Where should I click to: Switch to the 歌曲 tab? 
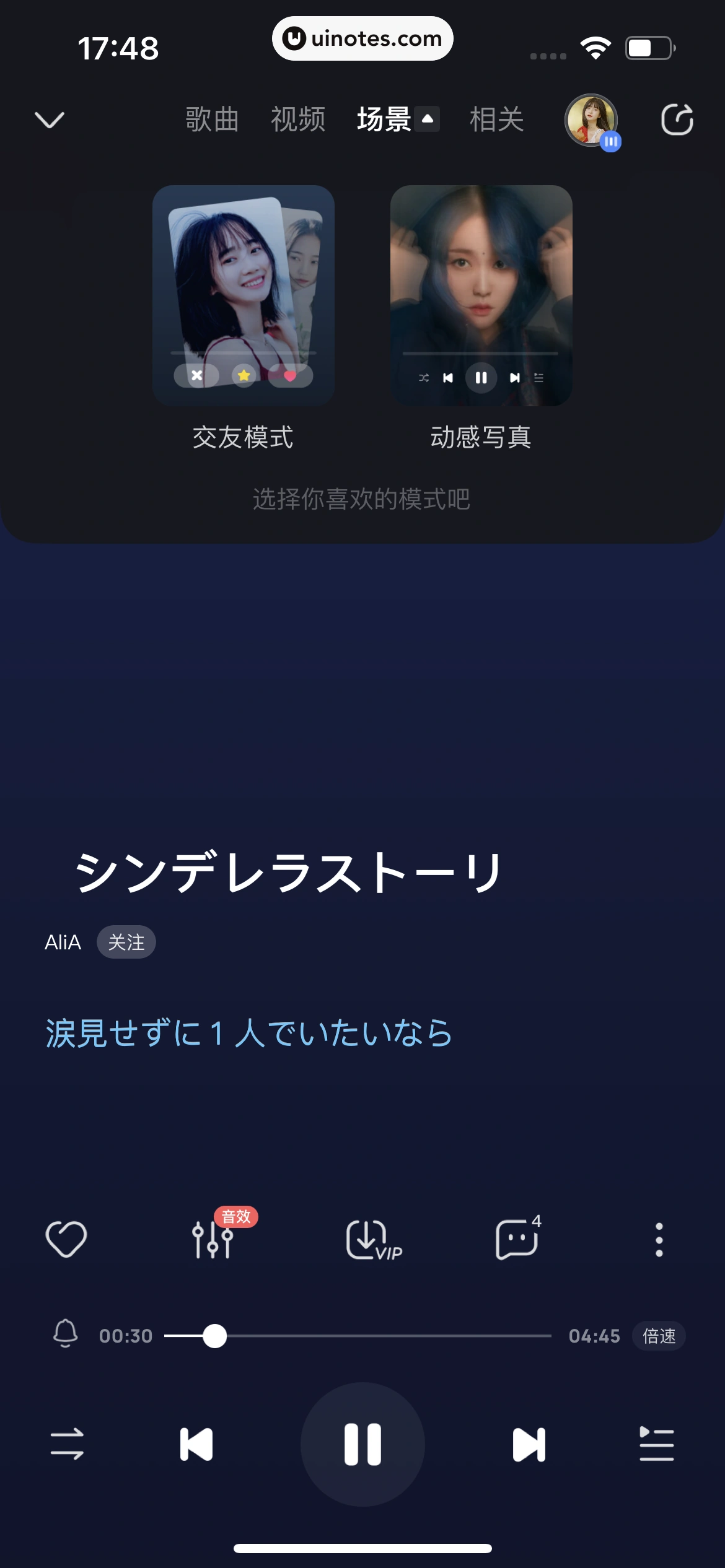(212, 120)
